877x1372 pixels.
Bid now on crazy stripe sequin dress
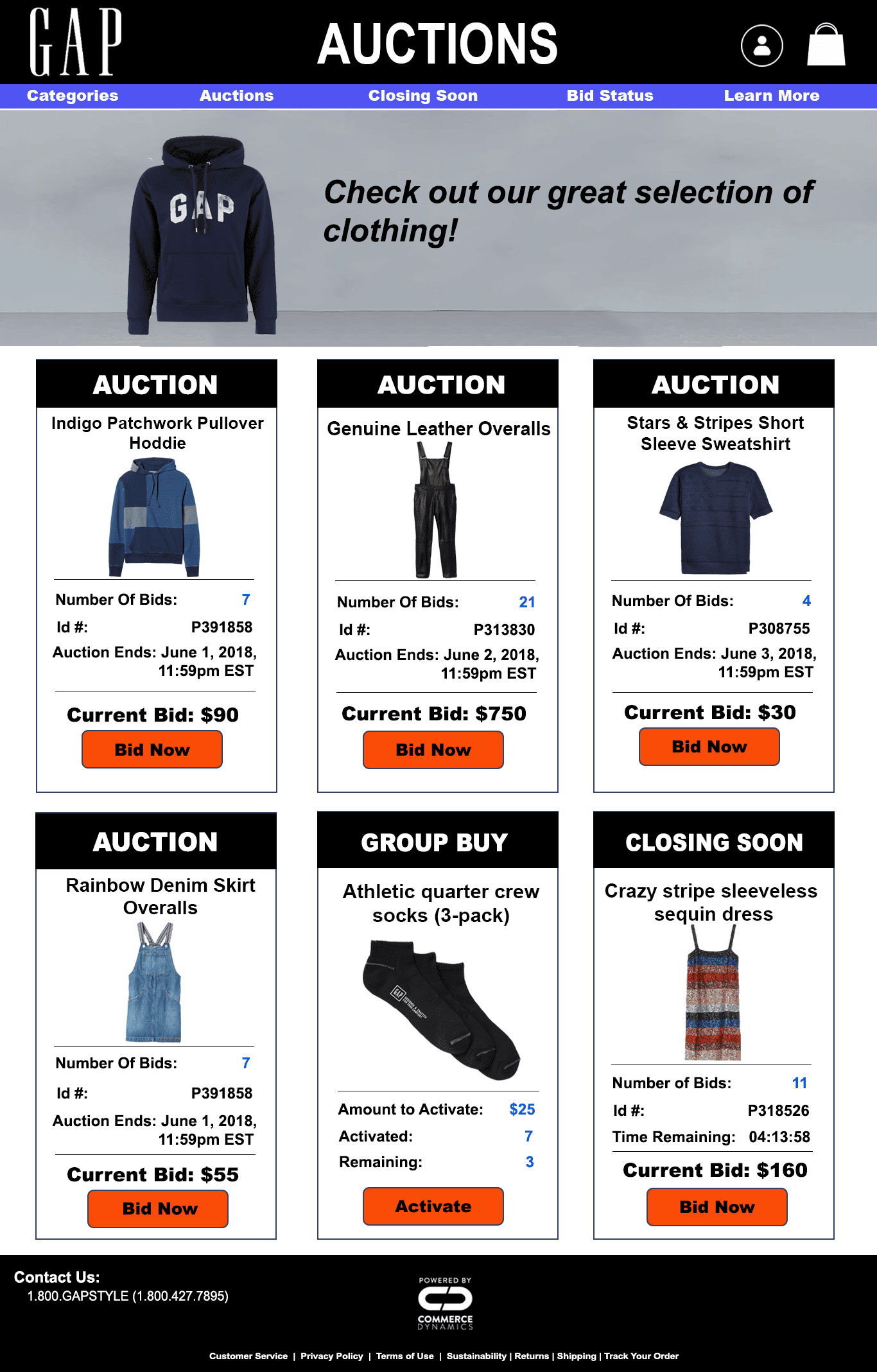(716, 1207)
